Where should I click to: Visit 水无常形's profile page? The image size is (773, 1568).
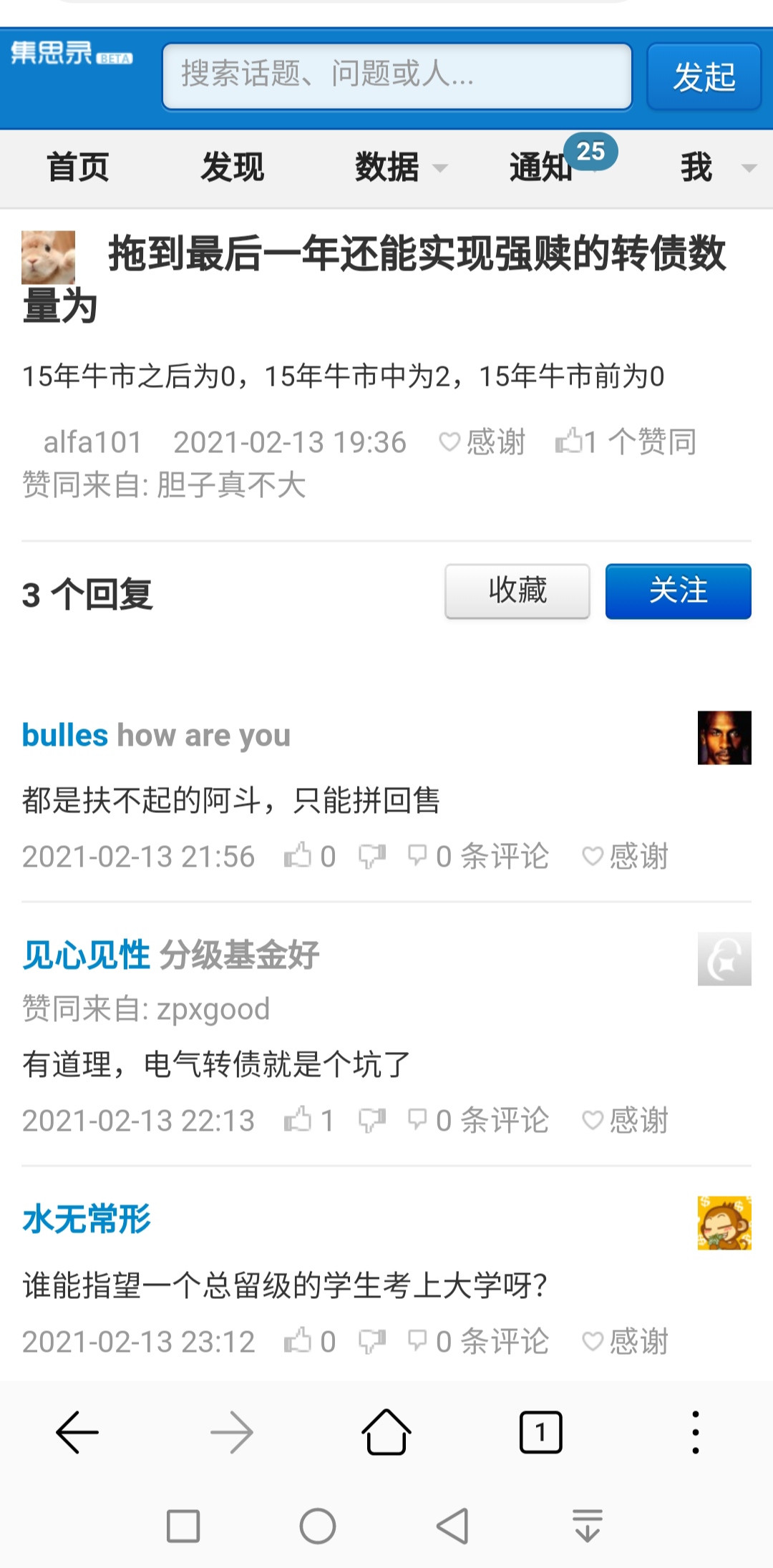pos(87,1219)
